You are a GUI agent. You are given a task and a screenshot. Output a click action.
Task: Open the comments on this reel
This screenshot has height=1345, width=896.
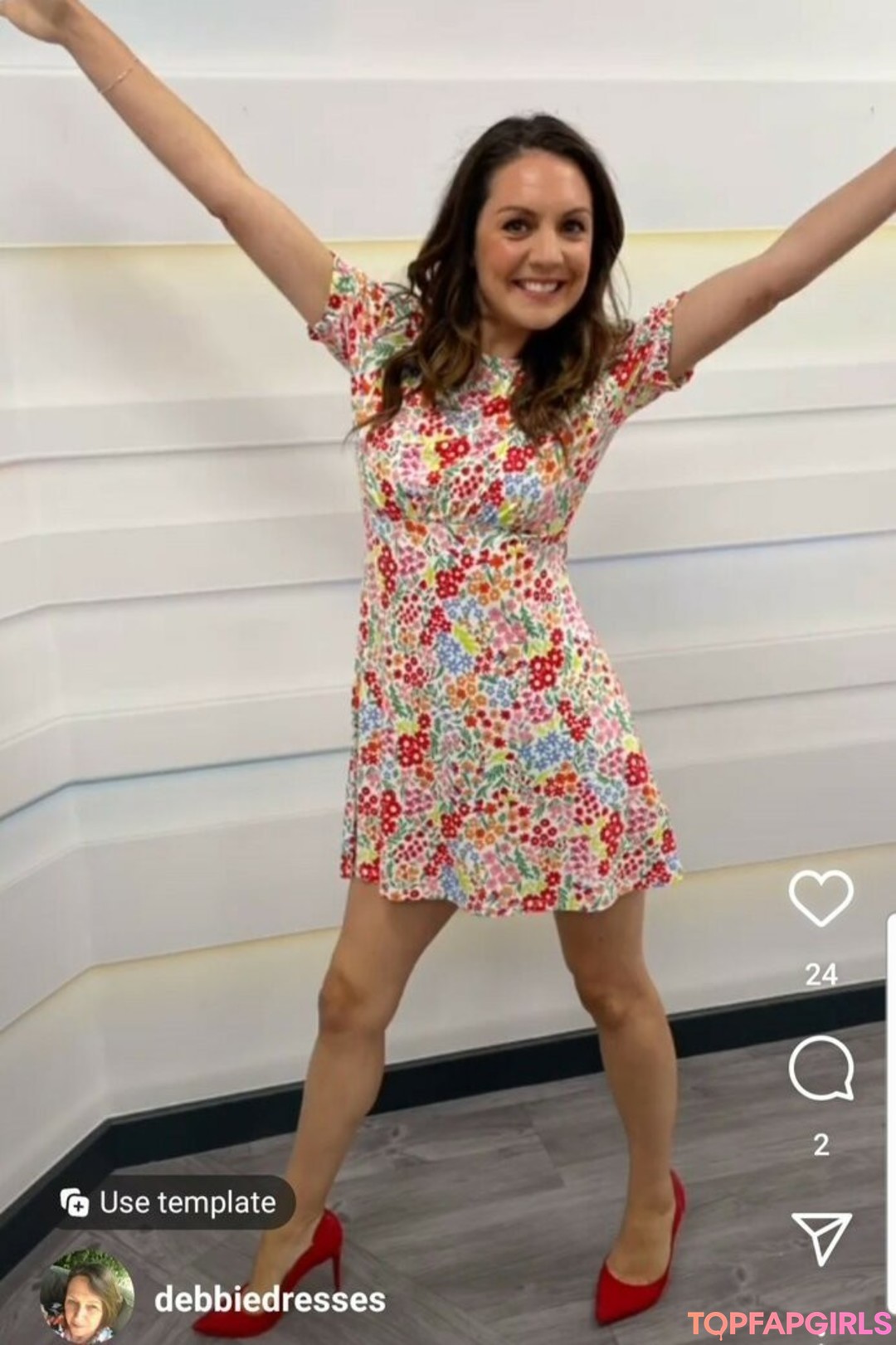click(821, 1068)
